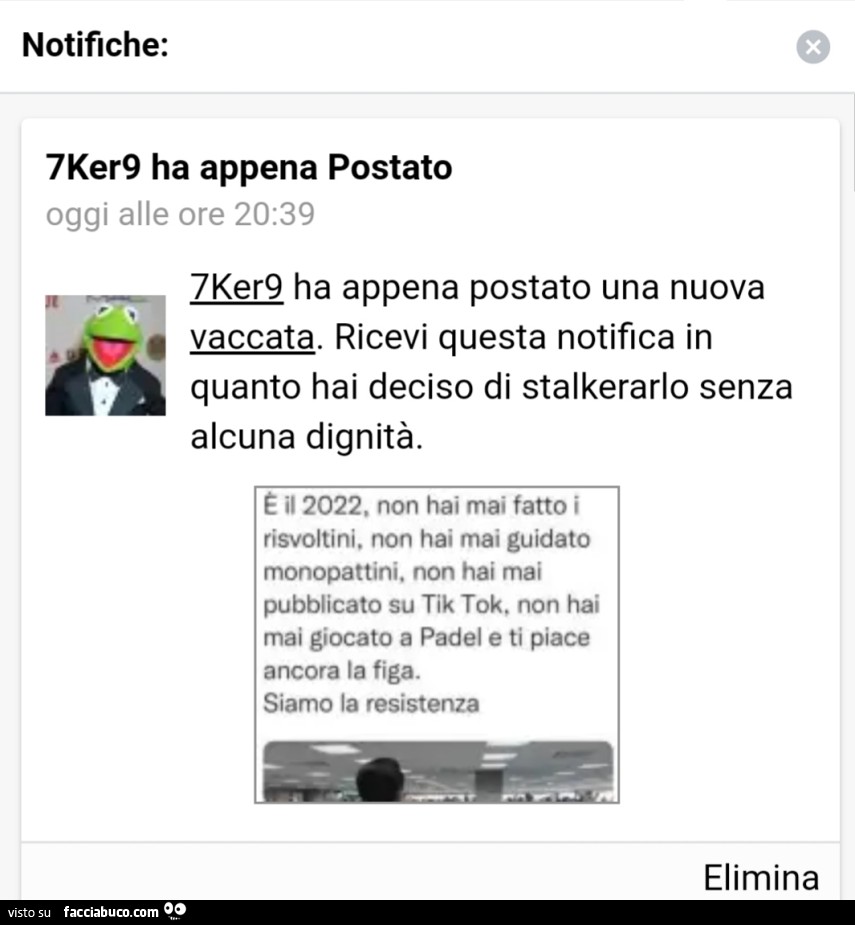The width and height of the screenshot is (855, 925).
Task: Open the underlined vaccata link
Action: coord(251,337)
